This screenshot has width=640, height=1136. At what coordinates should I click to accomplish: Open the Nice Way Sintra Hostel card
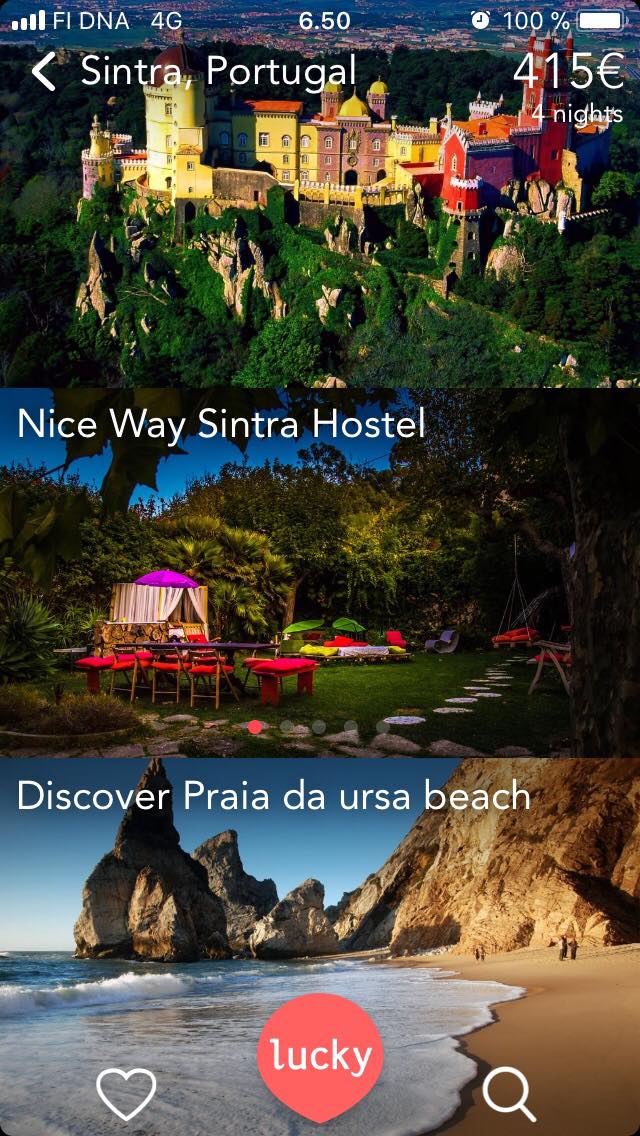[320, 572]
